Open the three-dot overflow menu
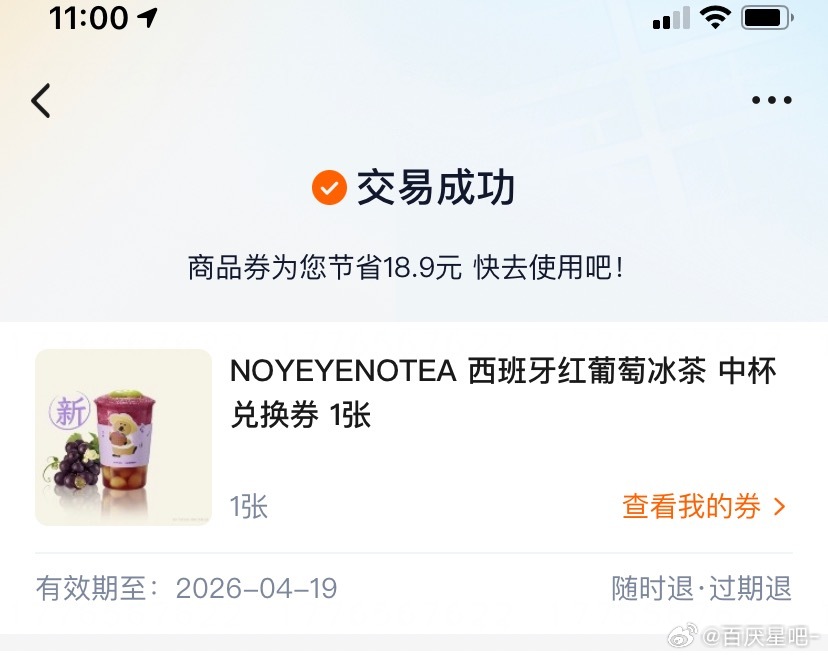 (x=771, y=100)
